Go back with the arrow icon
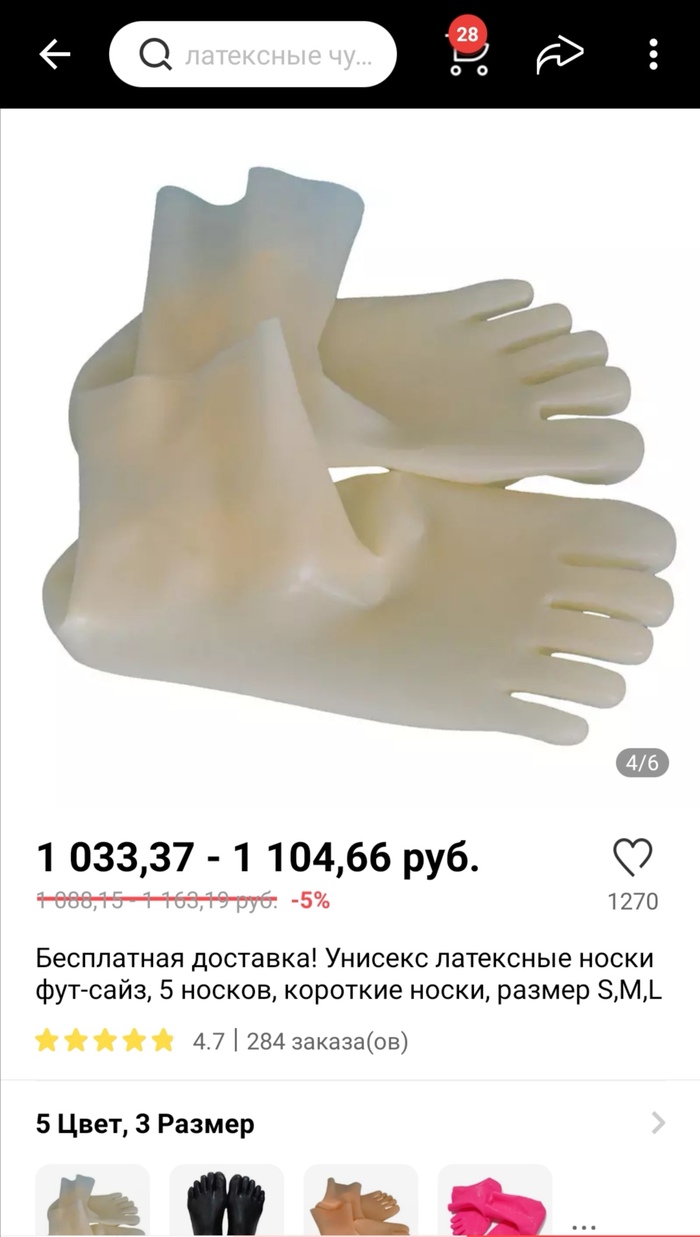The width and height of the screenshot is (700, 1237). (54, 54)
